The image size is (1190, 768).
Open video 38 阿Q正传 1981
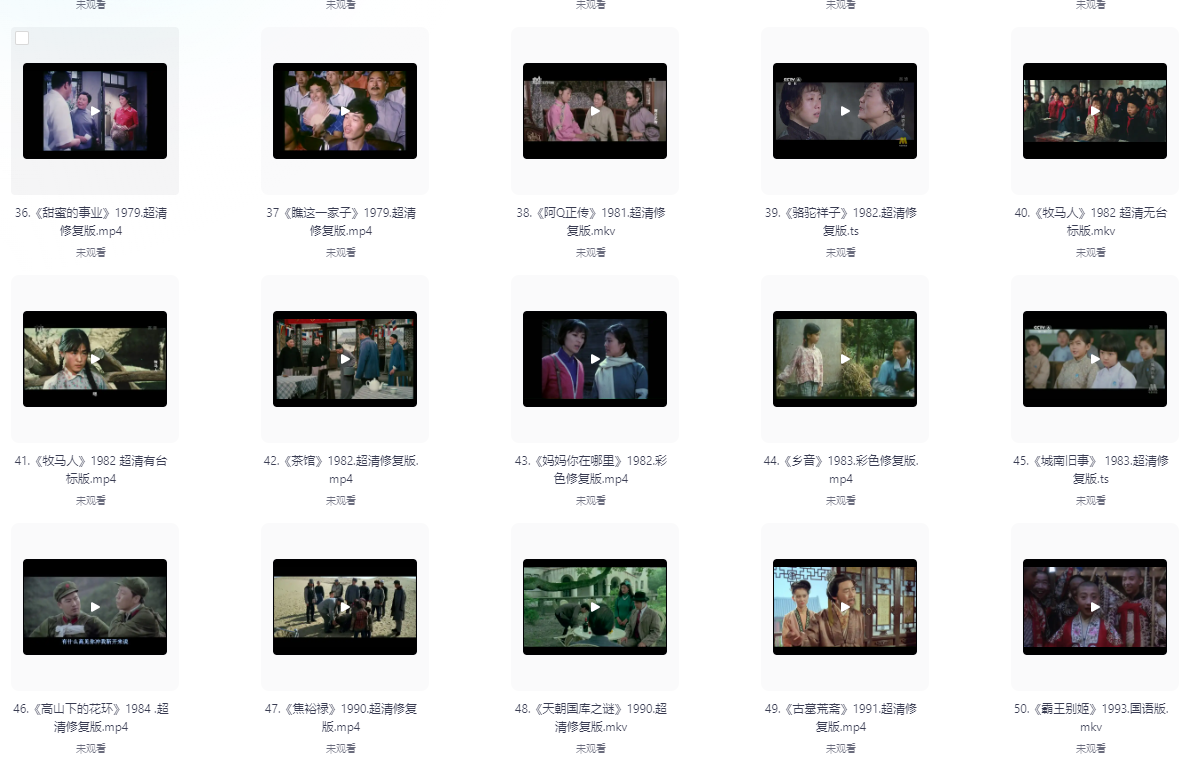595,111
